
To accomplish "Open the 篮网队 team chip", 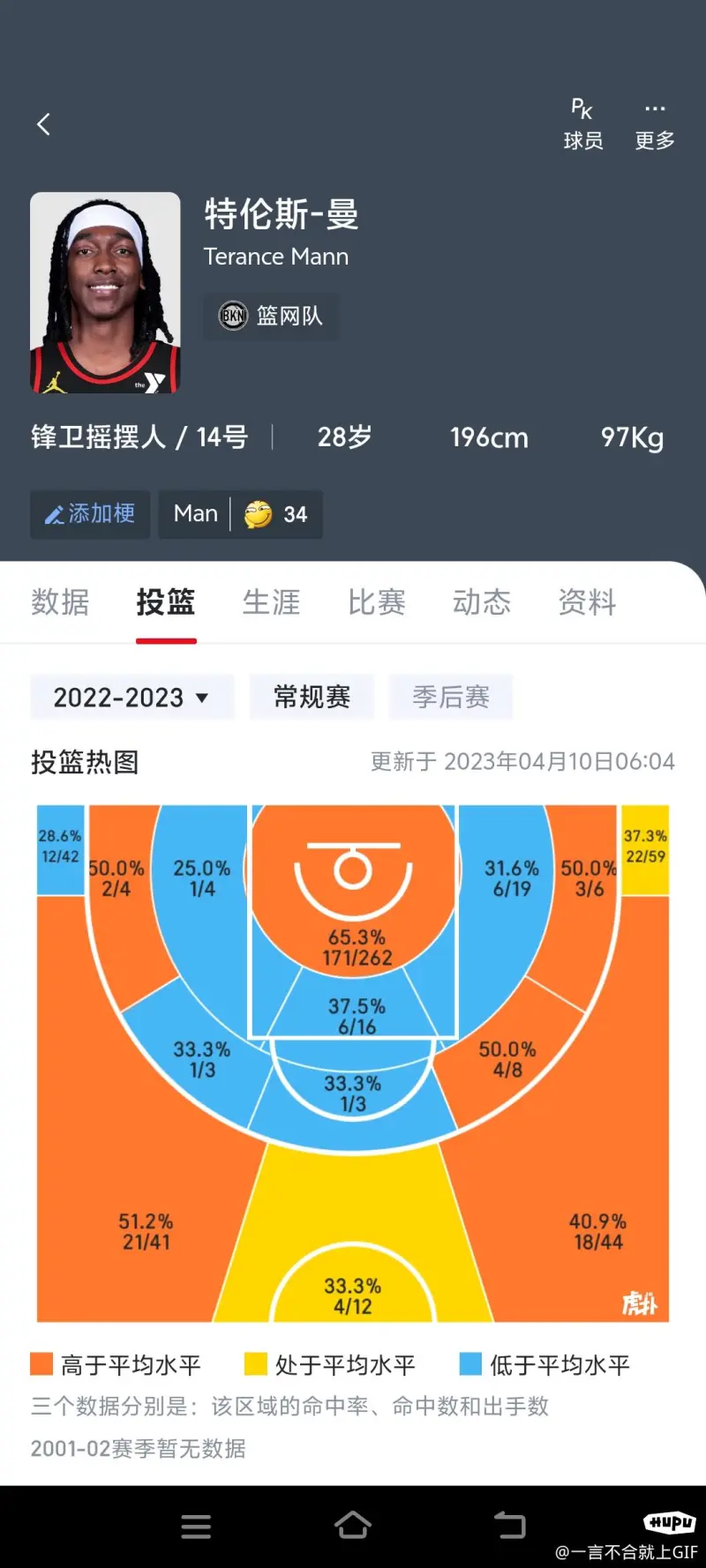I will tap(271, 316).
